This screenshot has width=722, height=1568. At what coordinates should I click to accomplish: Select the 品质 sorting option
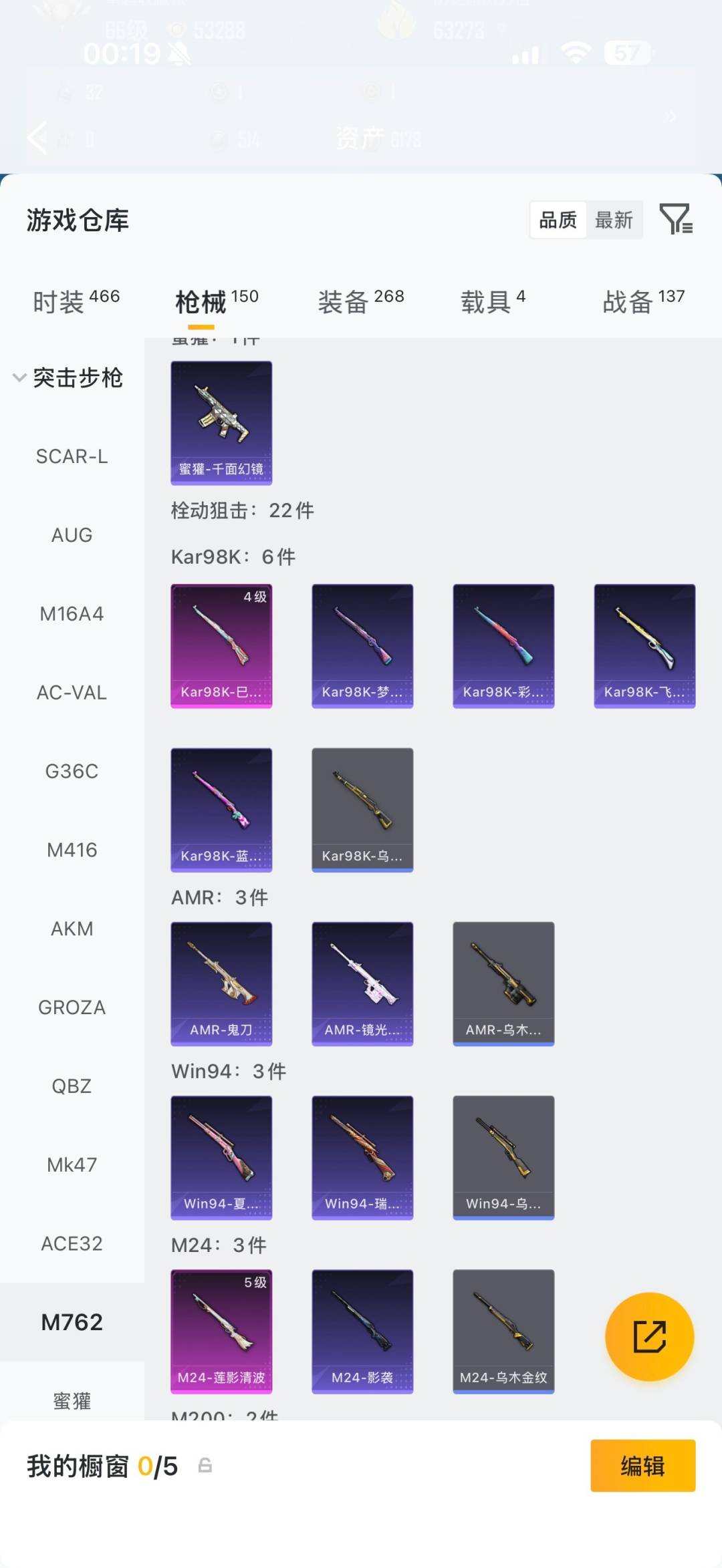point(558,220)
